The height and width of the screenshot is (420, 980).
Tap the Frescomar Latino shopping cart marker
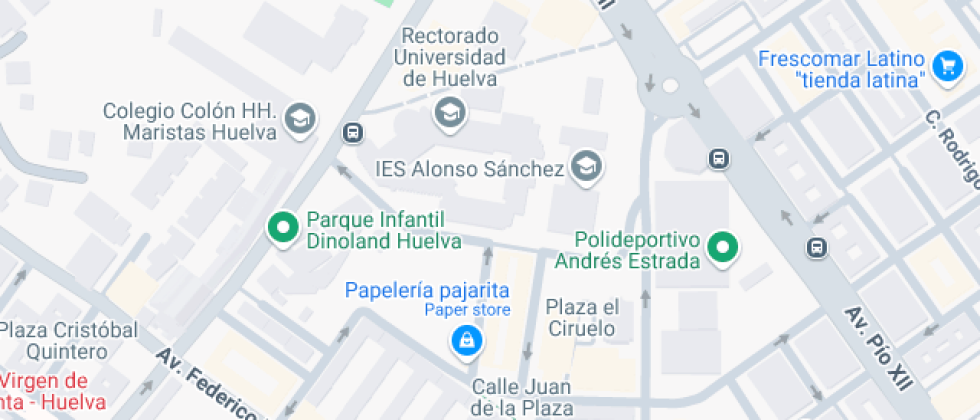tap(946, 67)
